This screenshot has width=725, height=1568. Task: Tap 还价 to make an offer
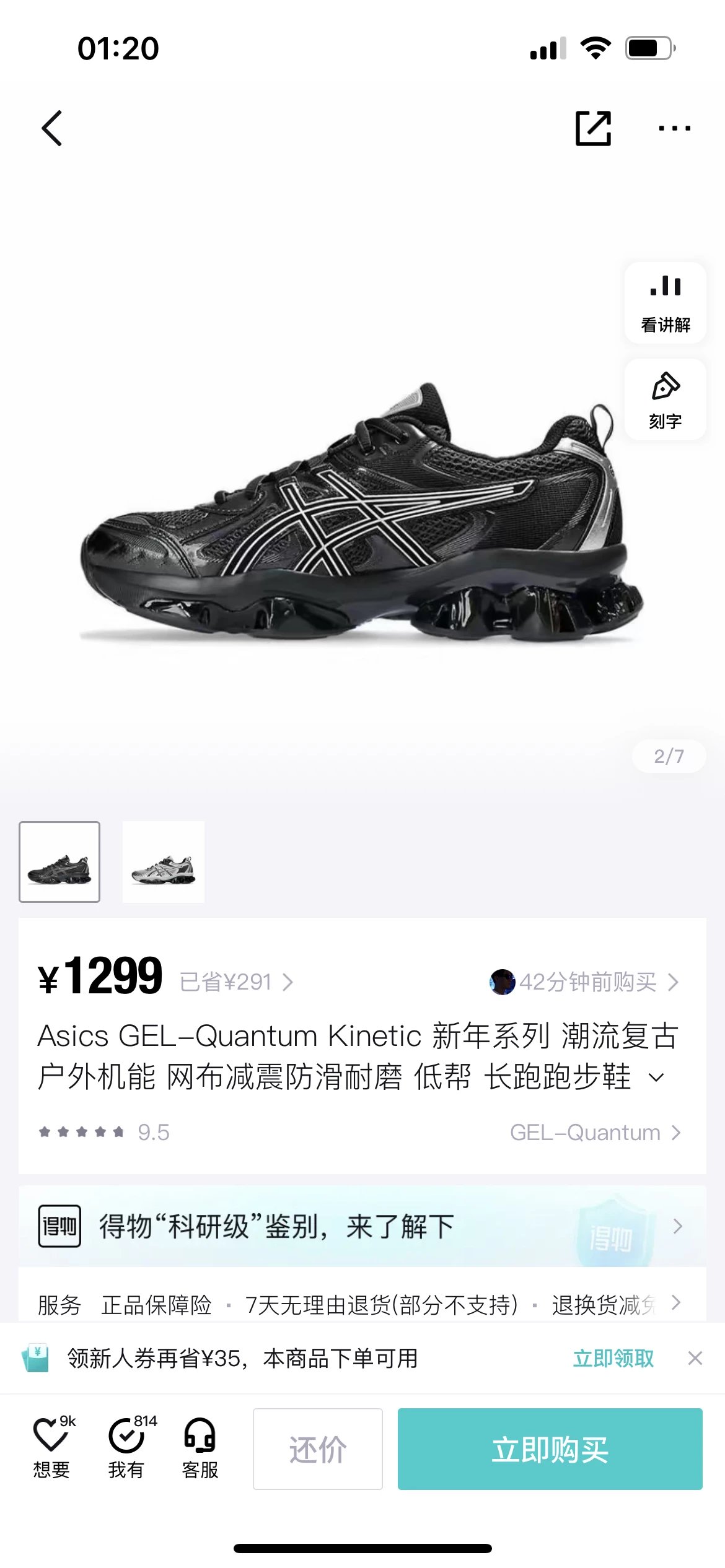click(318, 1449)
